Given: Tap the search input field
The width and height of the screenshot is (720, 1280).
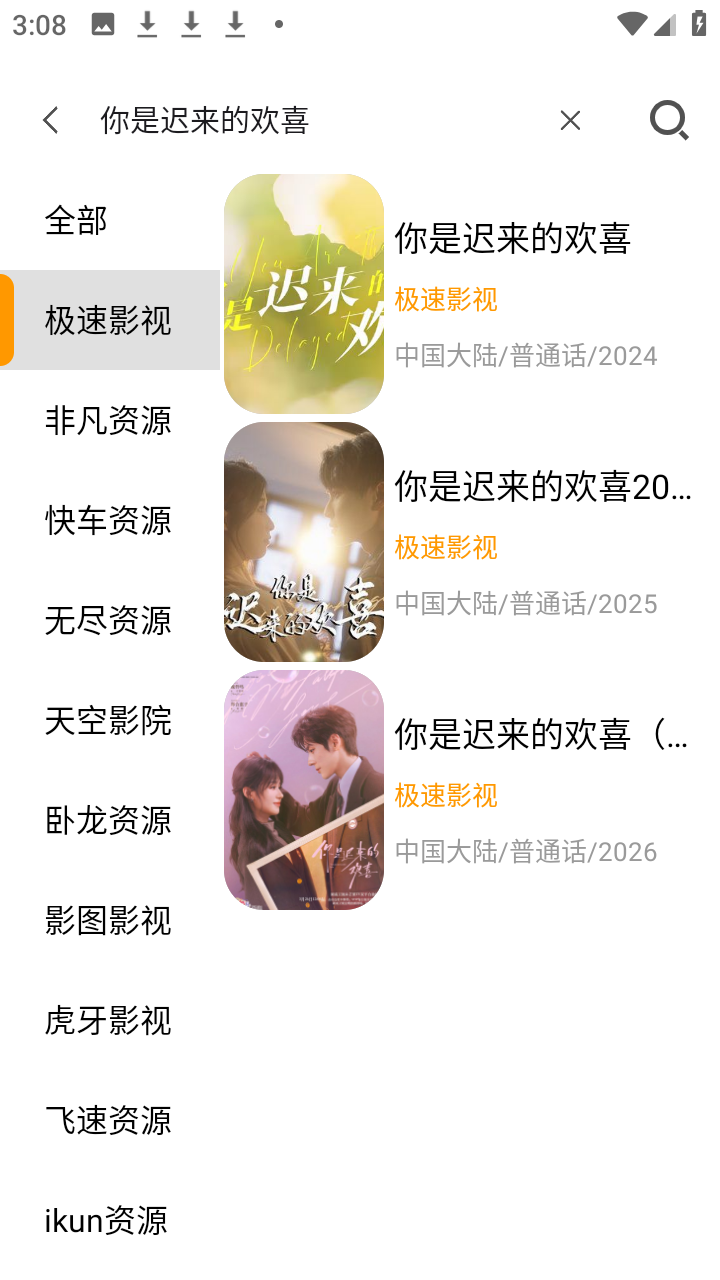Looking at the screenshot, I should [x=300, y=119].
